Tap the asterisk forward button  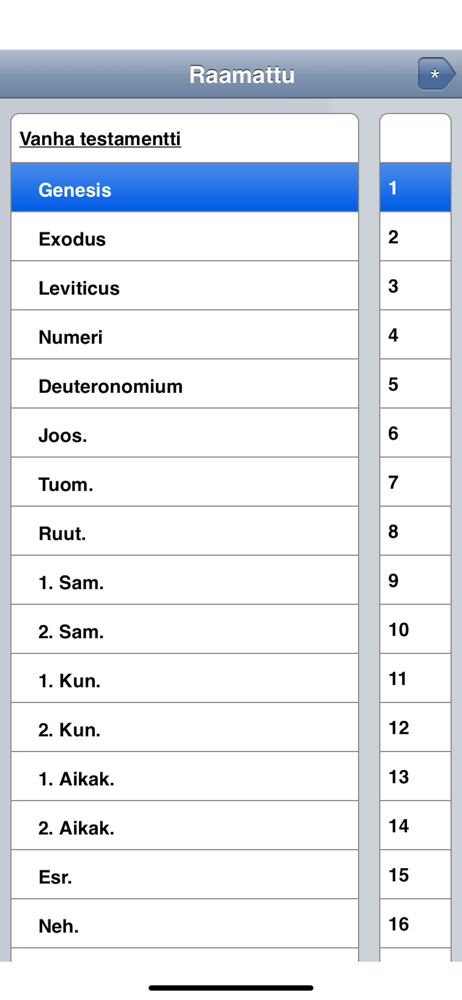(x=436, y=74)
